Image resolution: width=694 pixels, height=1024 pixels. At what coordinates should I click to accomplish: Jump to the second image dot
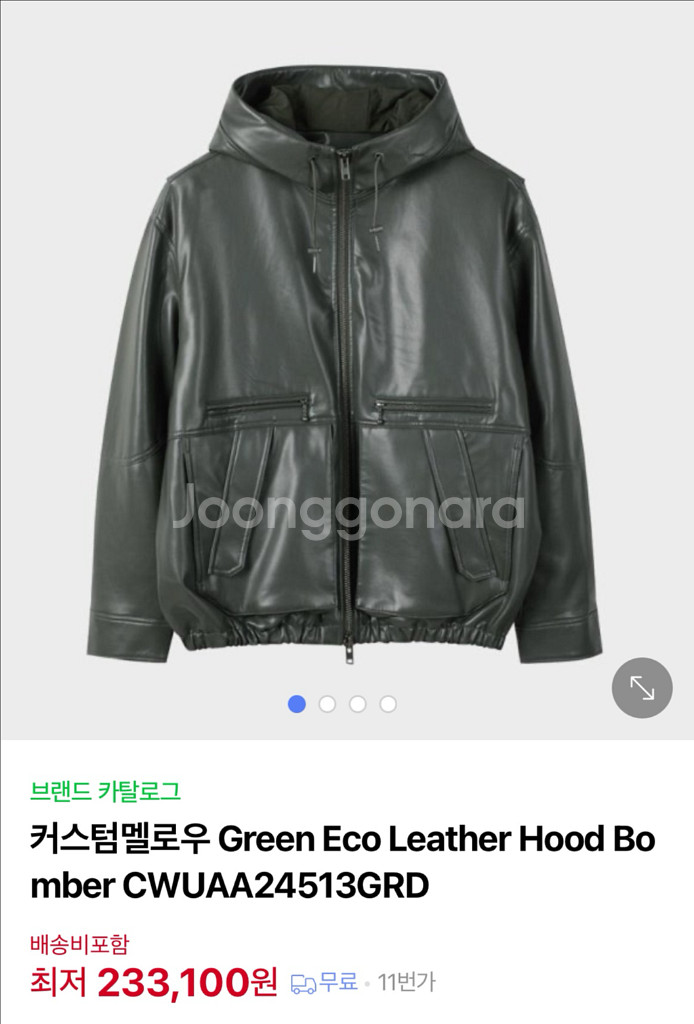tap(327, 704)
